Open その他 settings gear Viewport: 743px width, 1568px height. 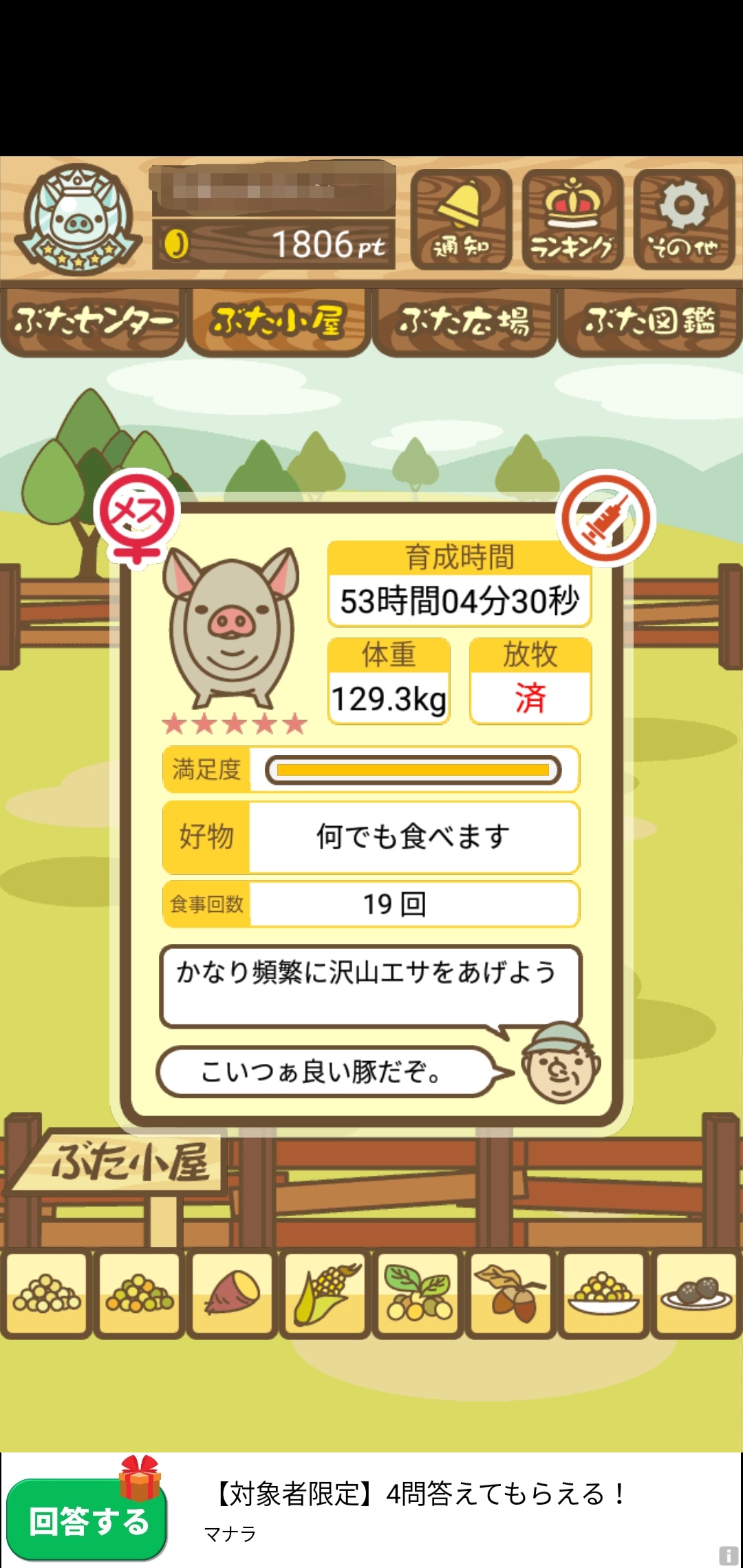(684, 219)
